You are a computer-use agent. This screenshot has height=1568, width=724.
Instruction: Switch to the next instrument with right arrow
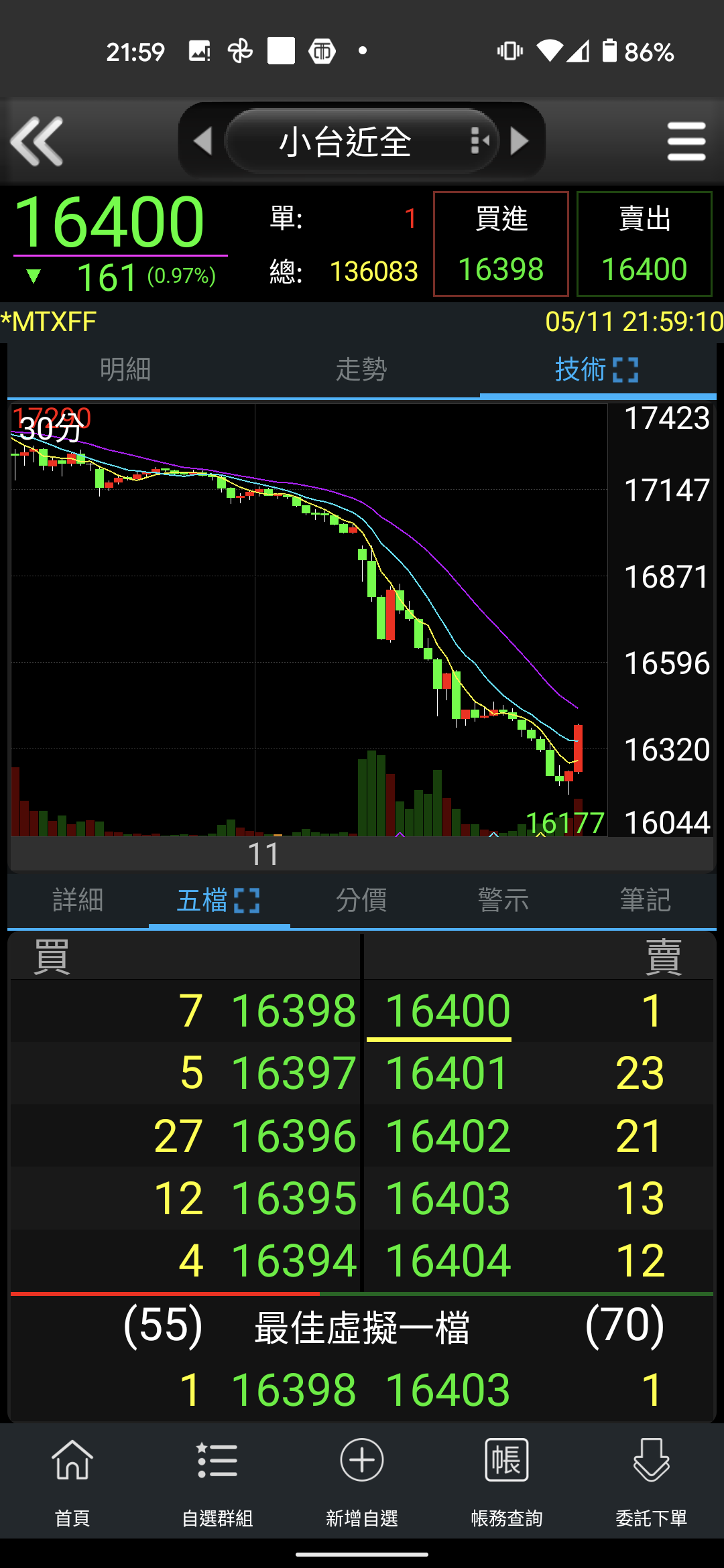520,141
